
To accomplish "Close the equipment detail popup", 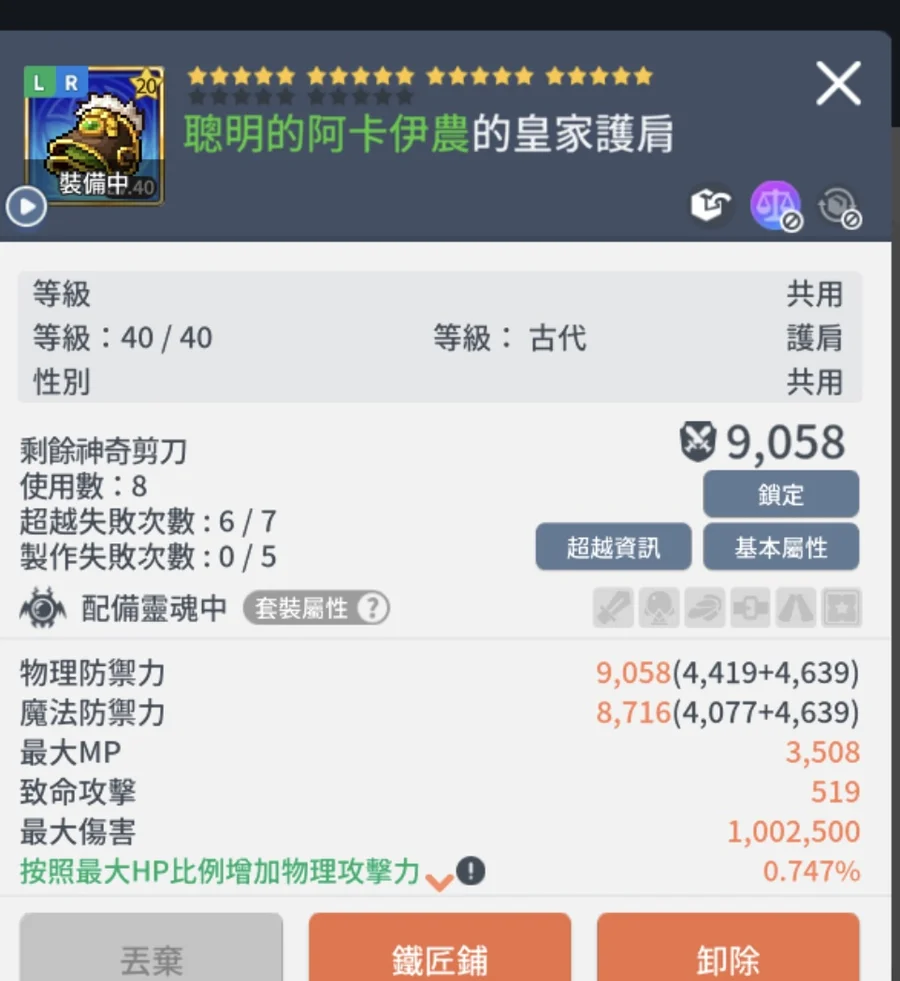I will tap(838, 83).
